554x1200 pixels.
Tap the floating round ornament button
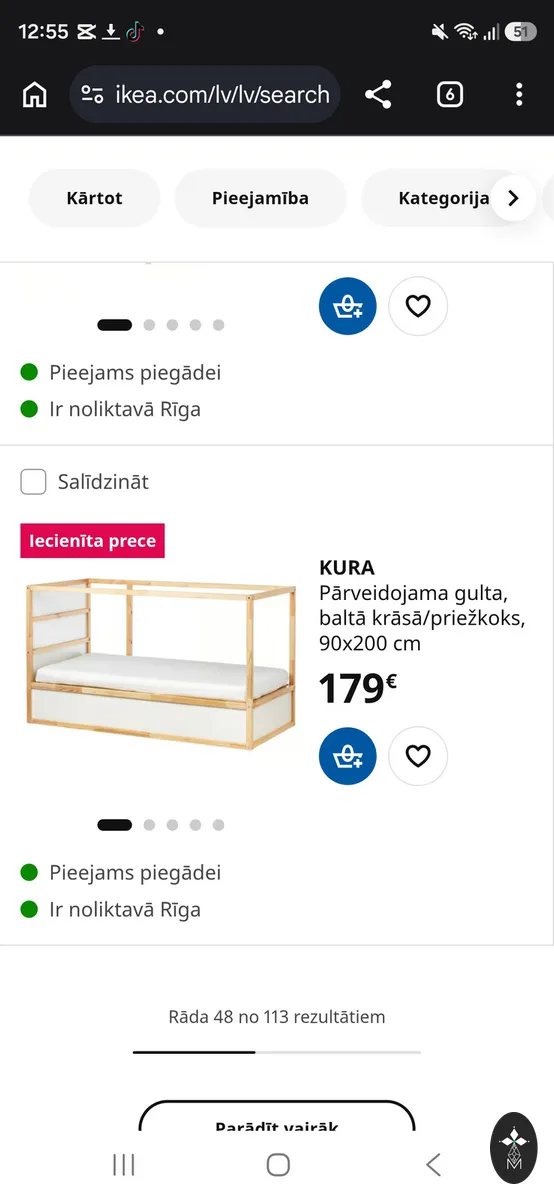tap(514, 1148)
